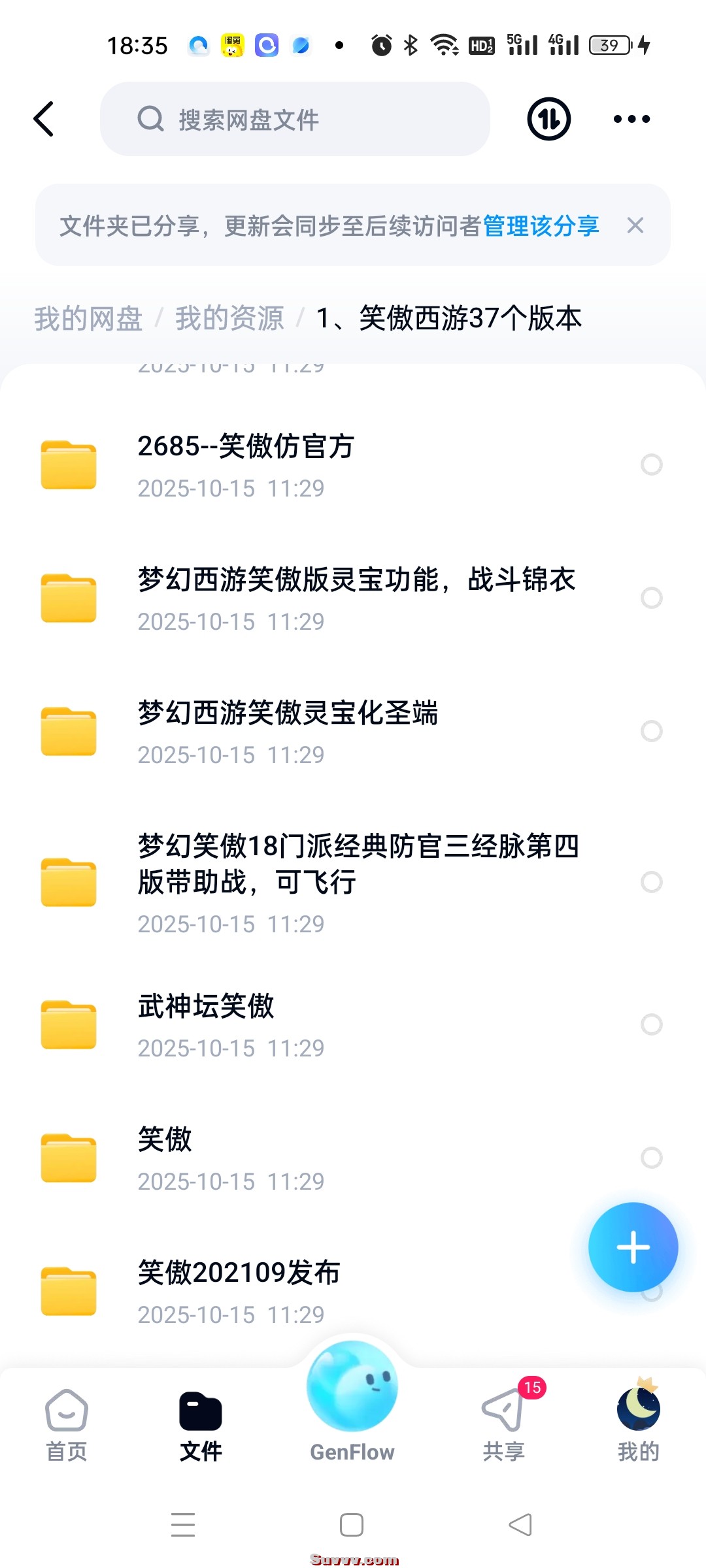Open the 首页 home tab icon
This screenshot has height=1568, width=706.
pyautogui.click(x=66, y=1411)
